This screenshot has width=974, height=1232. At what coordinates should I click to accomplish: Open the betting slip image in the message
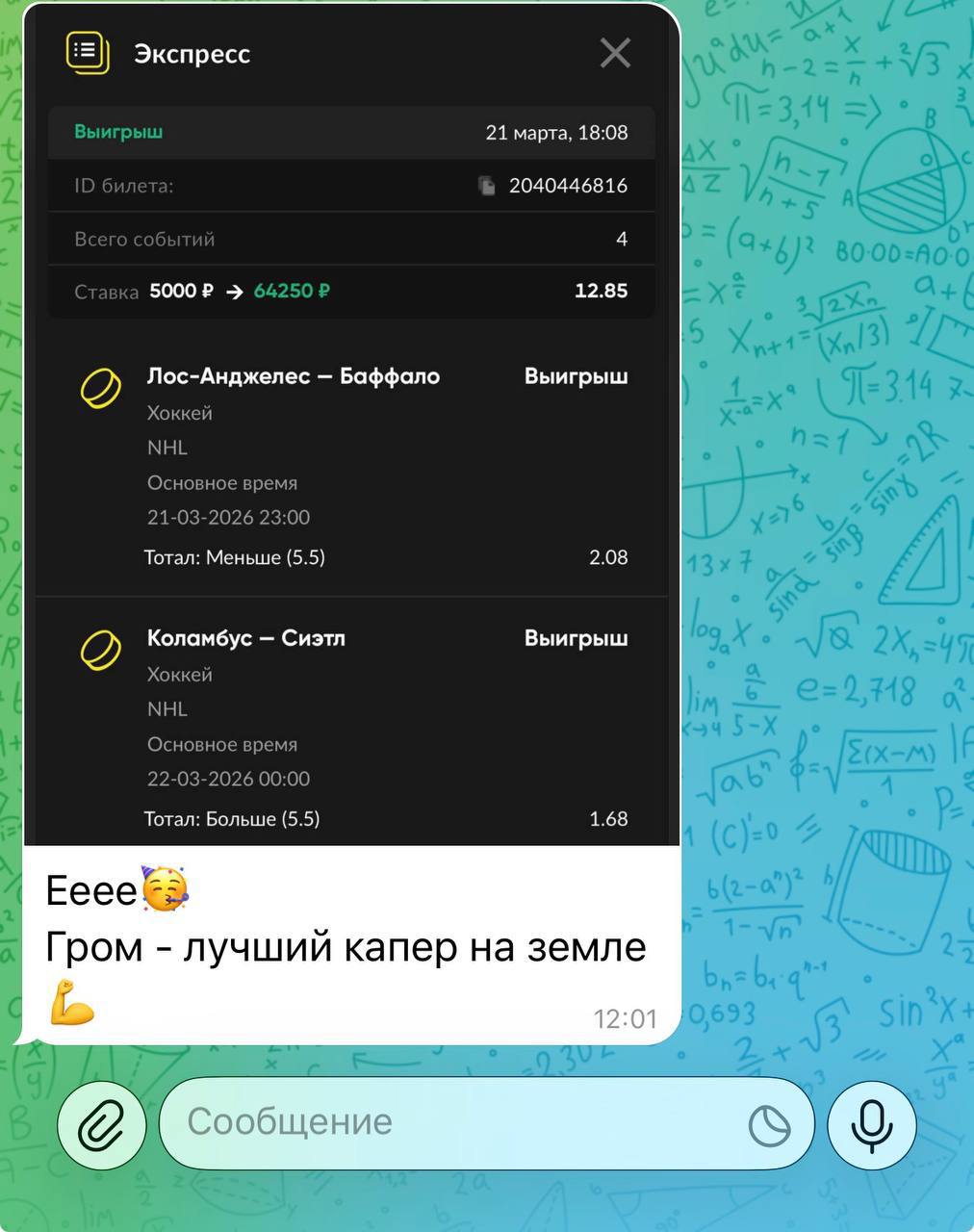coord(351,423)
